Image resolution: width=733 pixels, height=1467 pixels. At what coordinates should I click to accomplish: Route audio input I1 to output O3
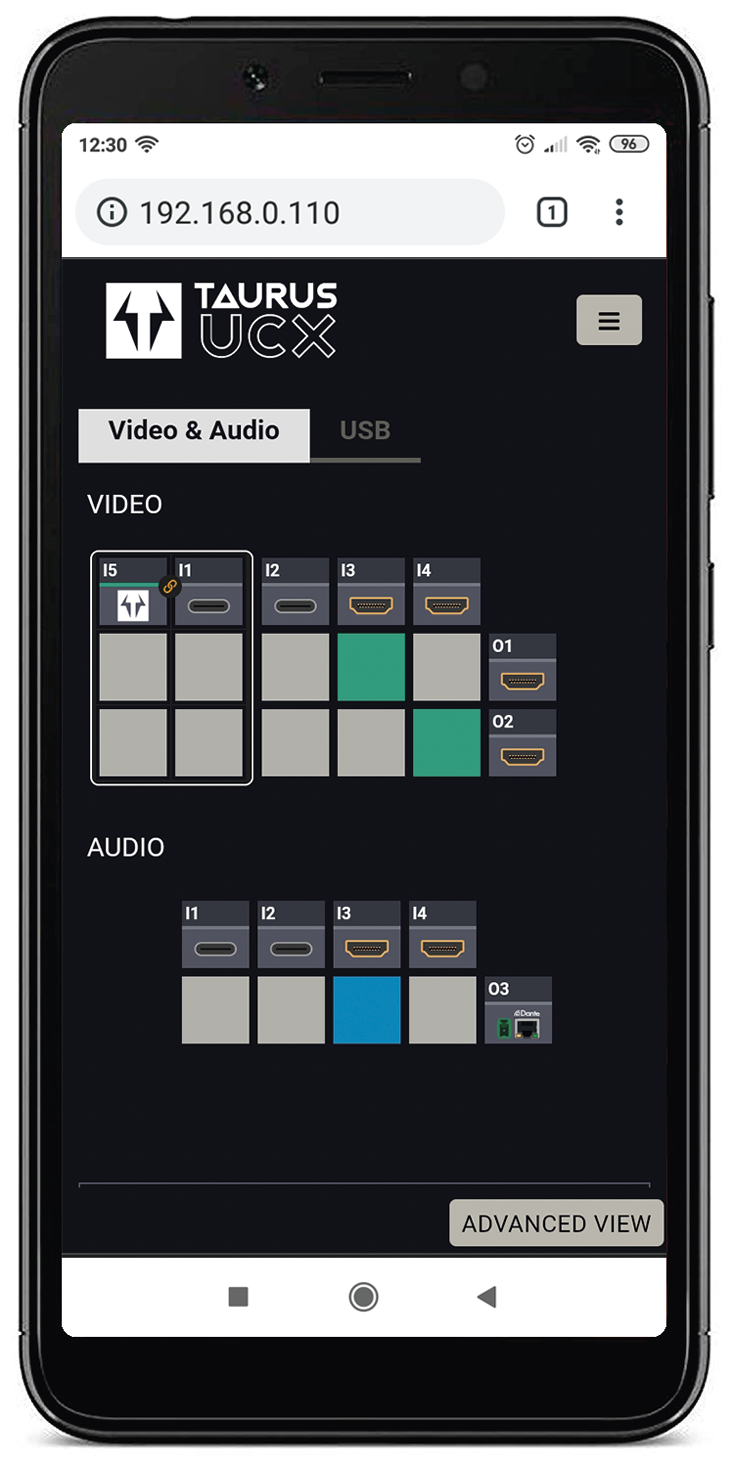point(215,1010)
